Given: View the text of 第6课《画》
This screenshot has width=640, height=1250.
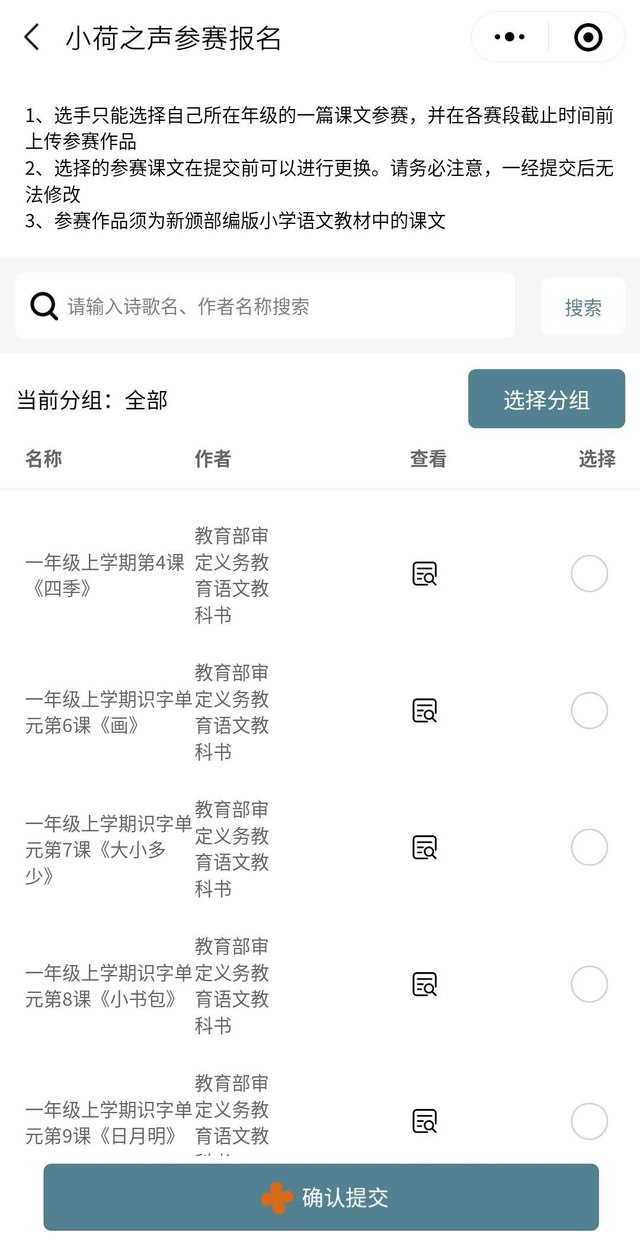Looking at the screenshot, I should (425, 711).
